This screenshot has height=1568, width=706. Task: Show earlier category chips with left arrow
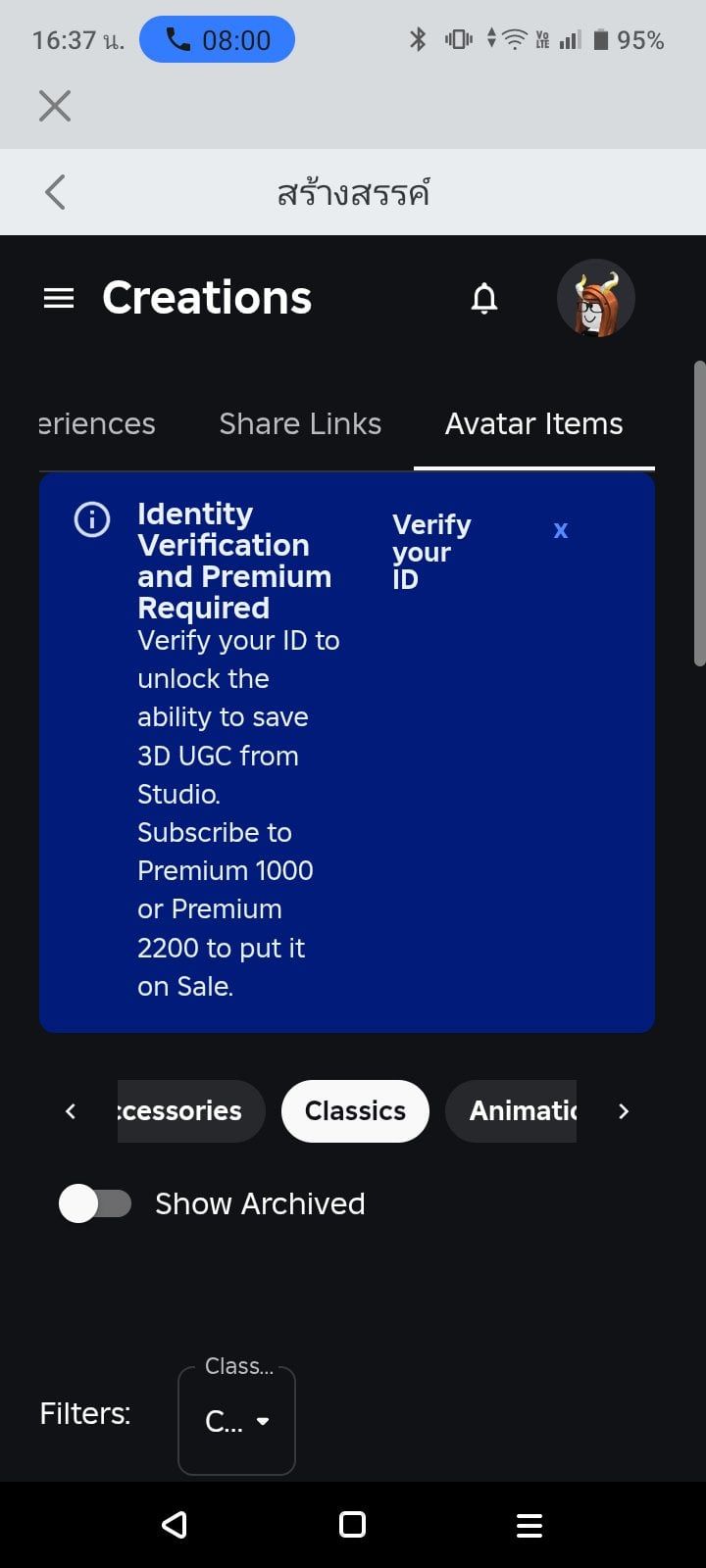(71, 1111)
